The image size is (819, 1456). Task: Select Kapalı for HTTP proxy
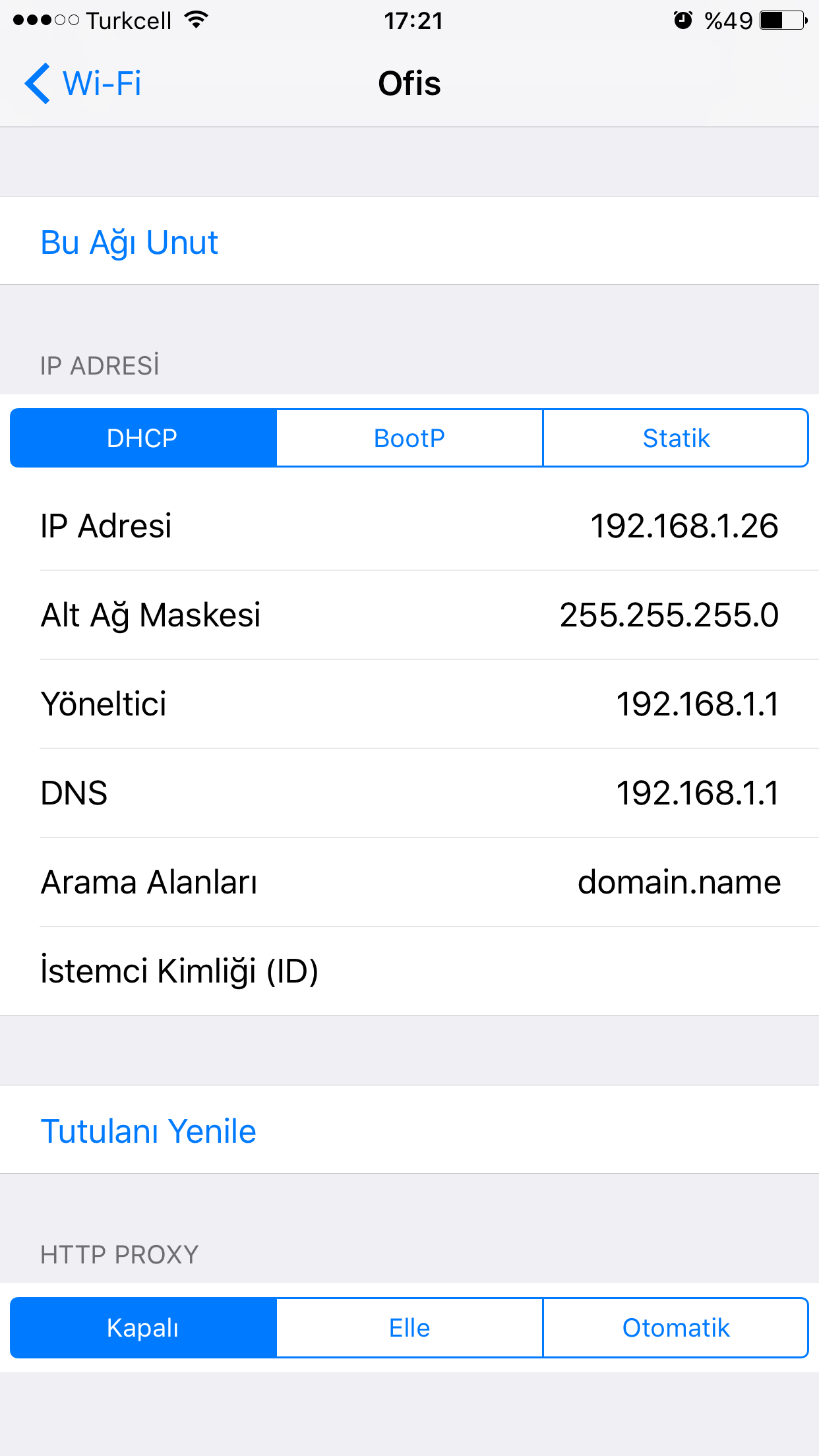(143, 1327)
